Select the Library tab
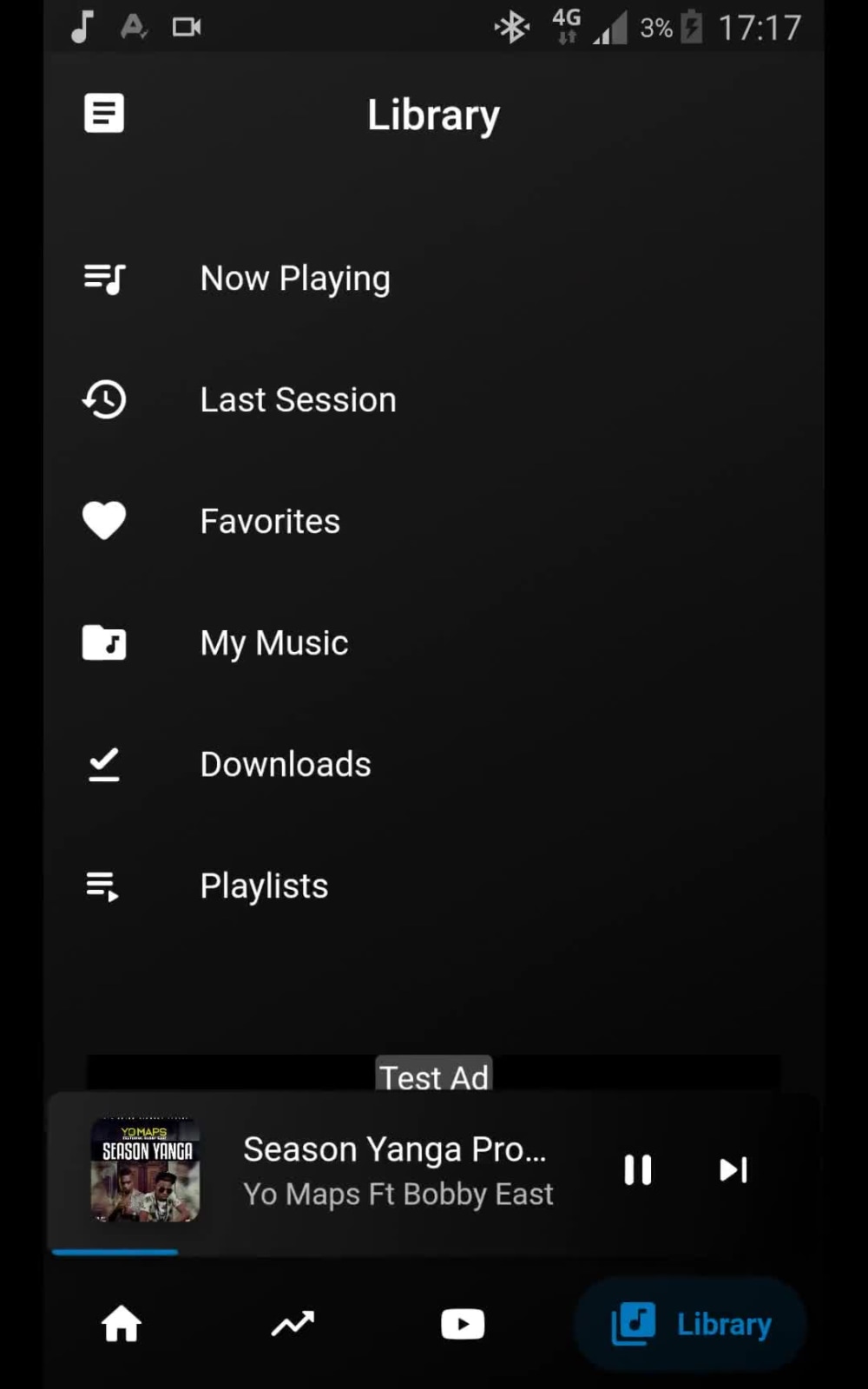 pos(691,1325)
